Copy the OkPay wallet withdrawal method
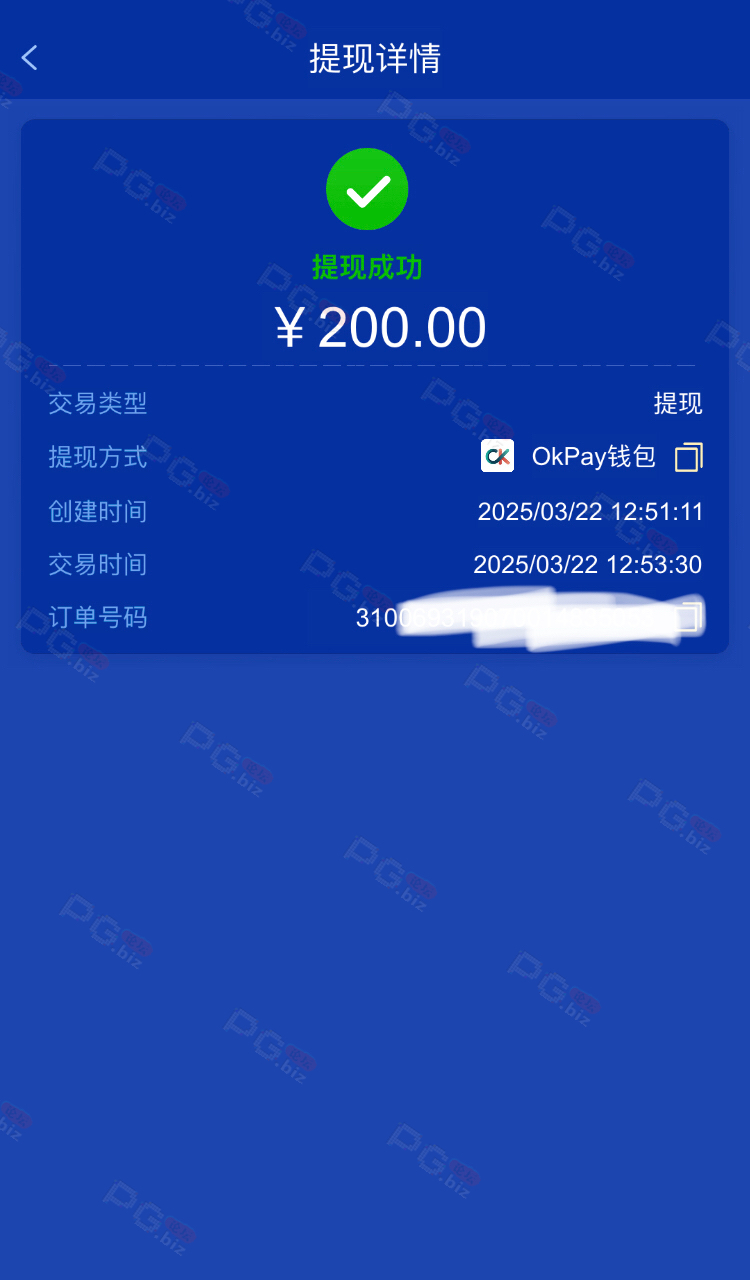Viewport: 750px width, 1280px height. (689, 458)
